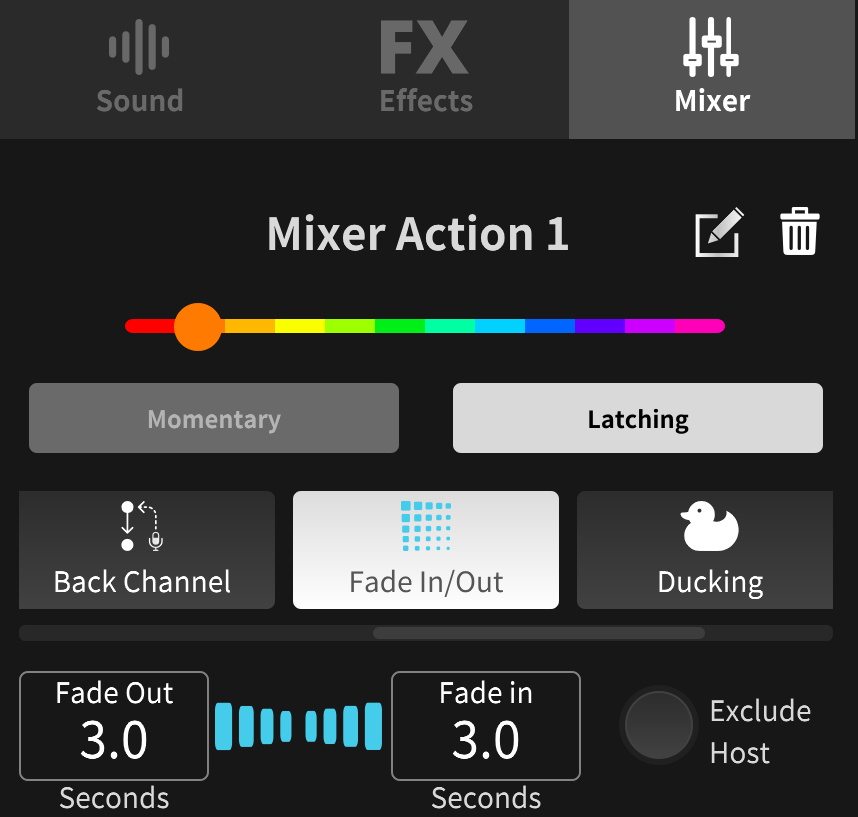Viewport: 858px width, 817px height.
Task: Tap the green section of the color slider
Action: (x=399, y=326)
